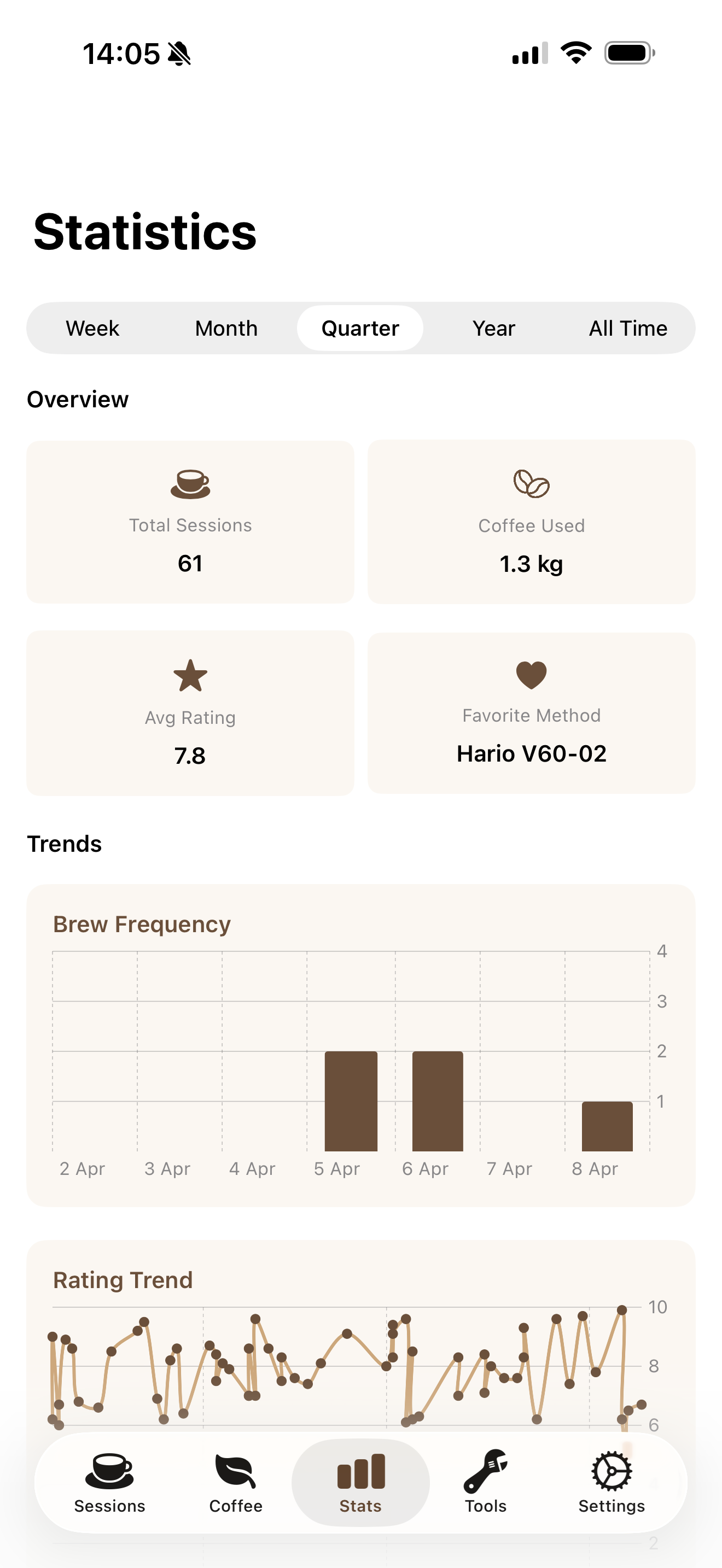Screen dimensions: 722x1568
Task: Select the Month filter
Action: click(226, 328)
